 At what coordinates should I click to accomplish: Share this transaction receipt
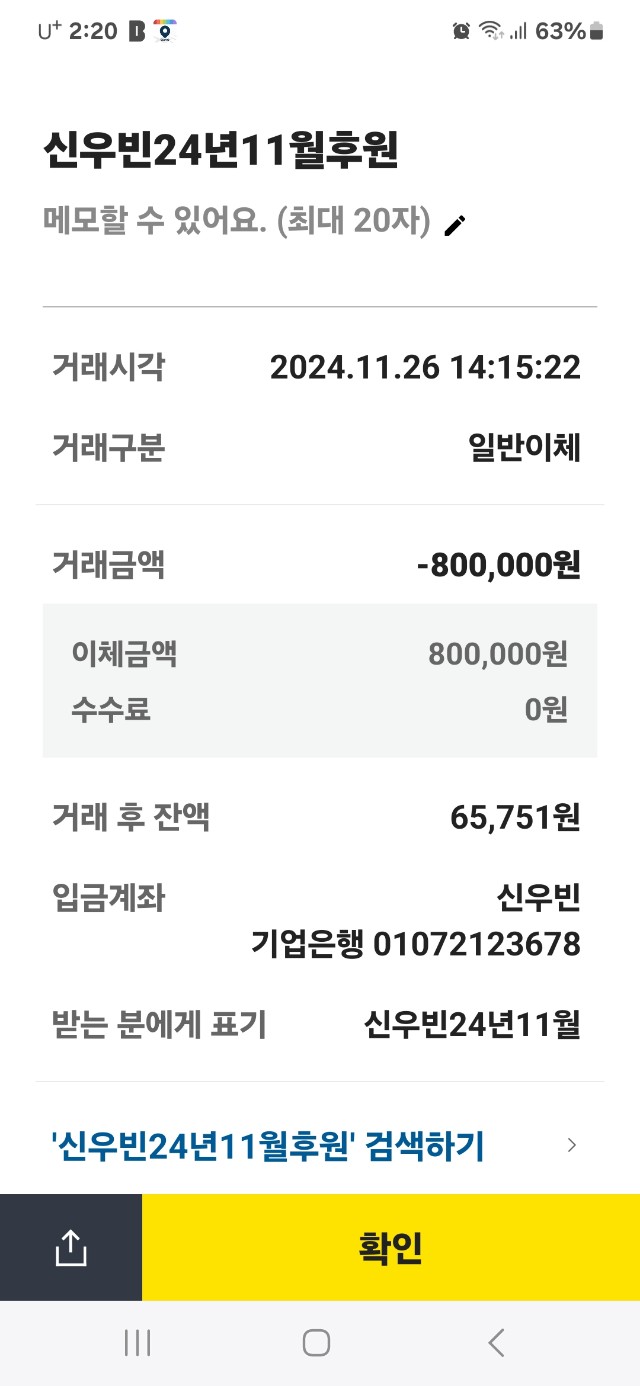(71, 1247)
